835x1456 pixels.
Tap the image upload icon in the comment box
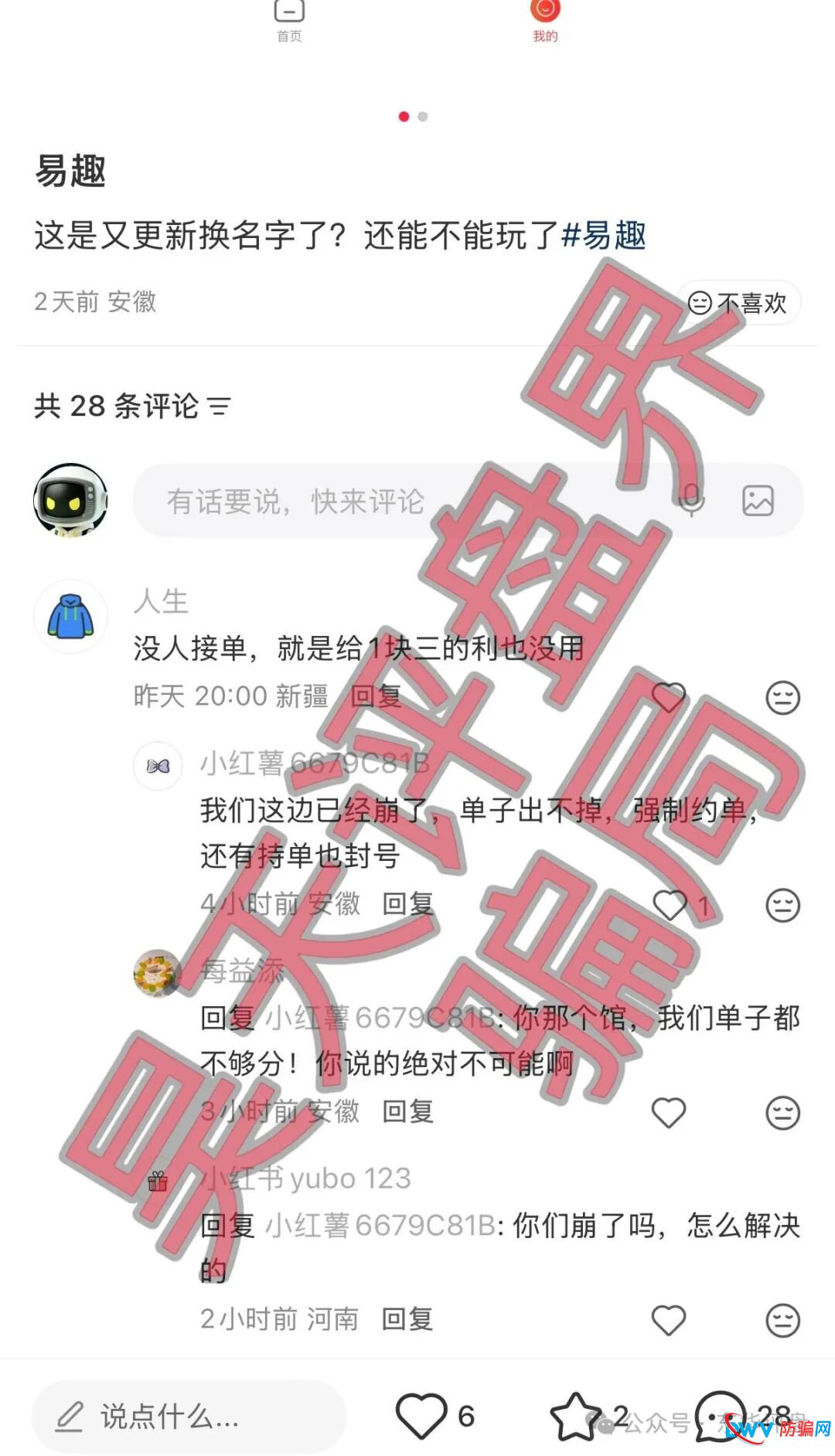(758, 502)
